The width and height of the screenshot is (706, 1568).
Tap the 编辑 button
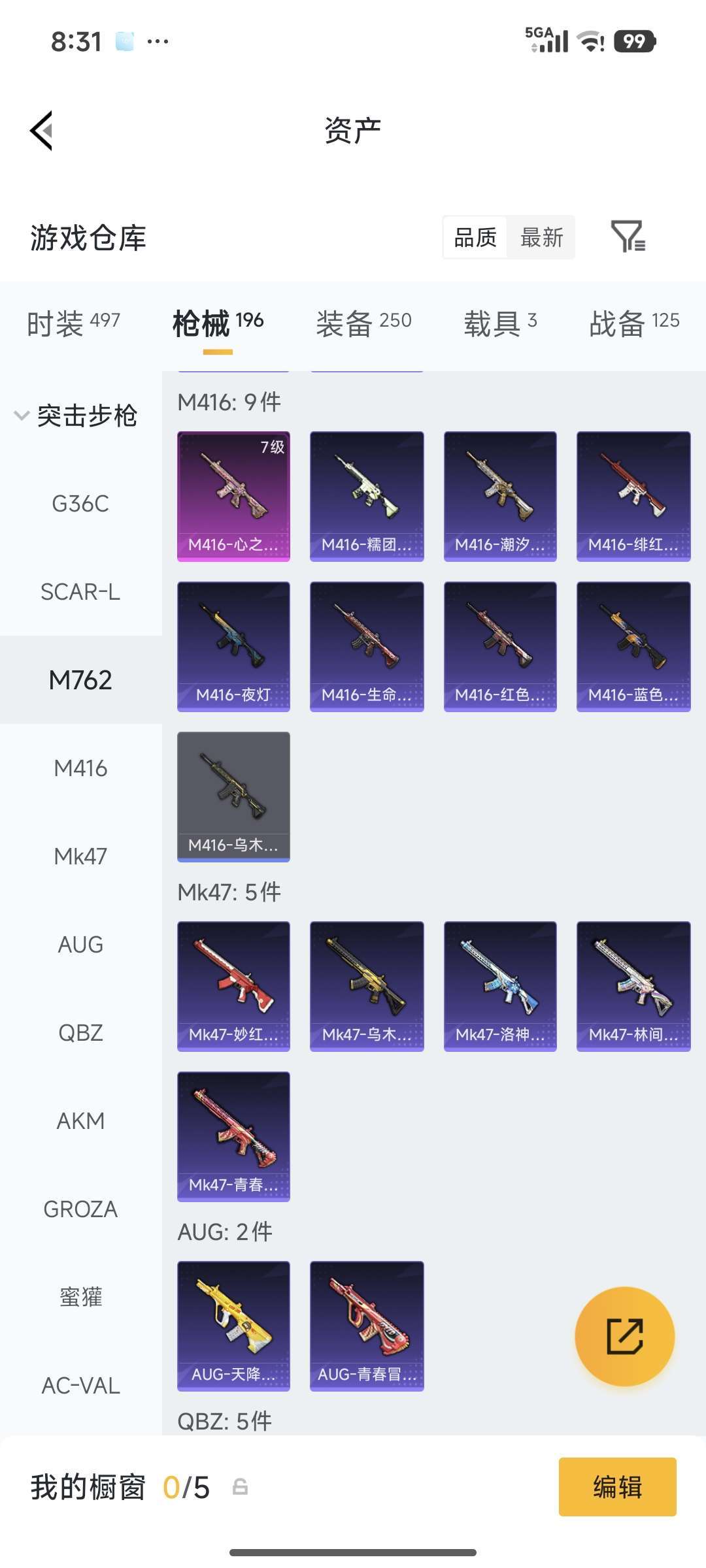(x=617, y=1486)
